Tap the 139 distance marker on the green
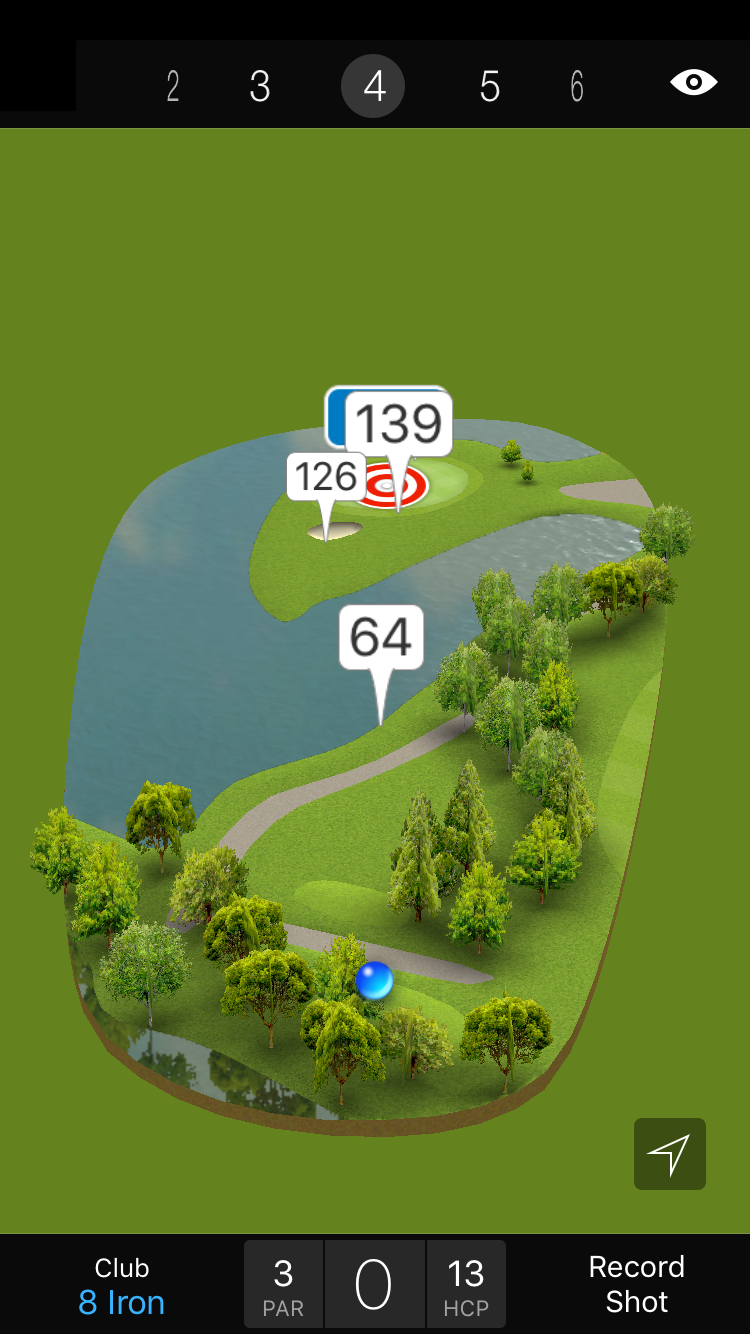The height and width of the screenshot is (1334, 750). 400,424
